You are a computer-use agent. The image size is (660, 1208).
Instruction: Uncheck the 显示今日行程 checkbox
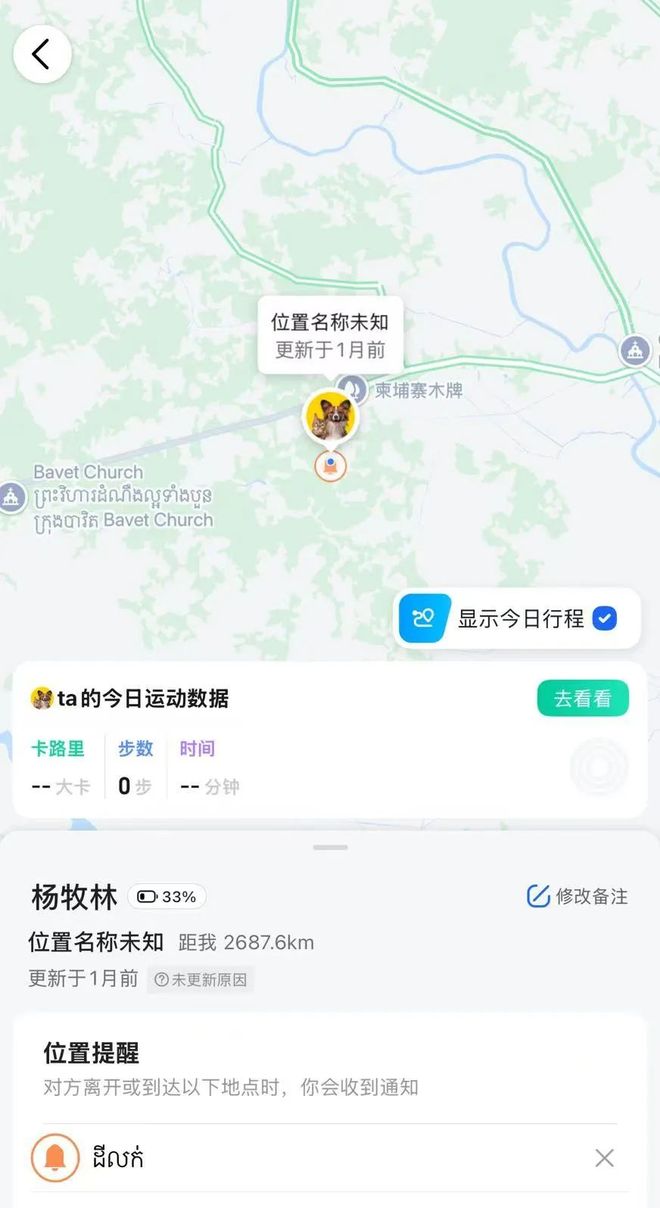(x=604, y=619)
